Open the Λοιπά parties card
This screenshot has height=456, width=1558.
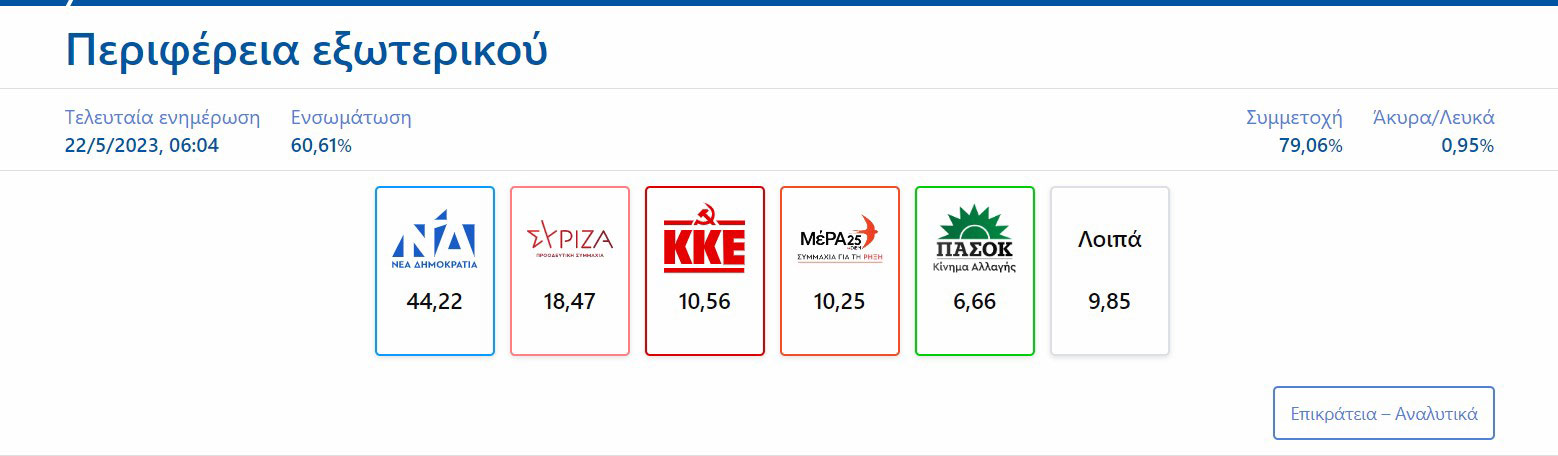click(x=1110, y=271)
